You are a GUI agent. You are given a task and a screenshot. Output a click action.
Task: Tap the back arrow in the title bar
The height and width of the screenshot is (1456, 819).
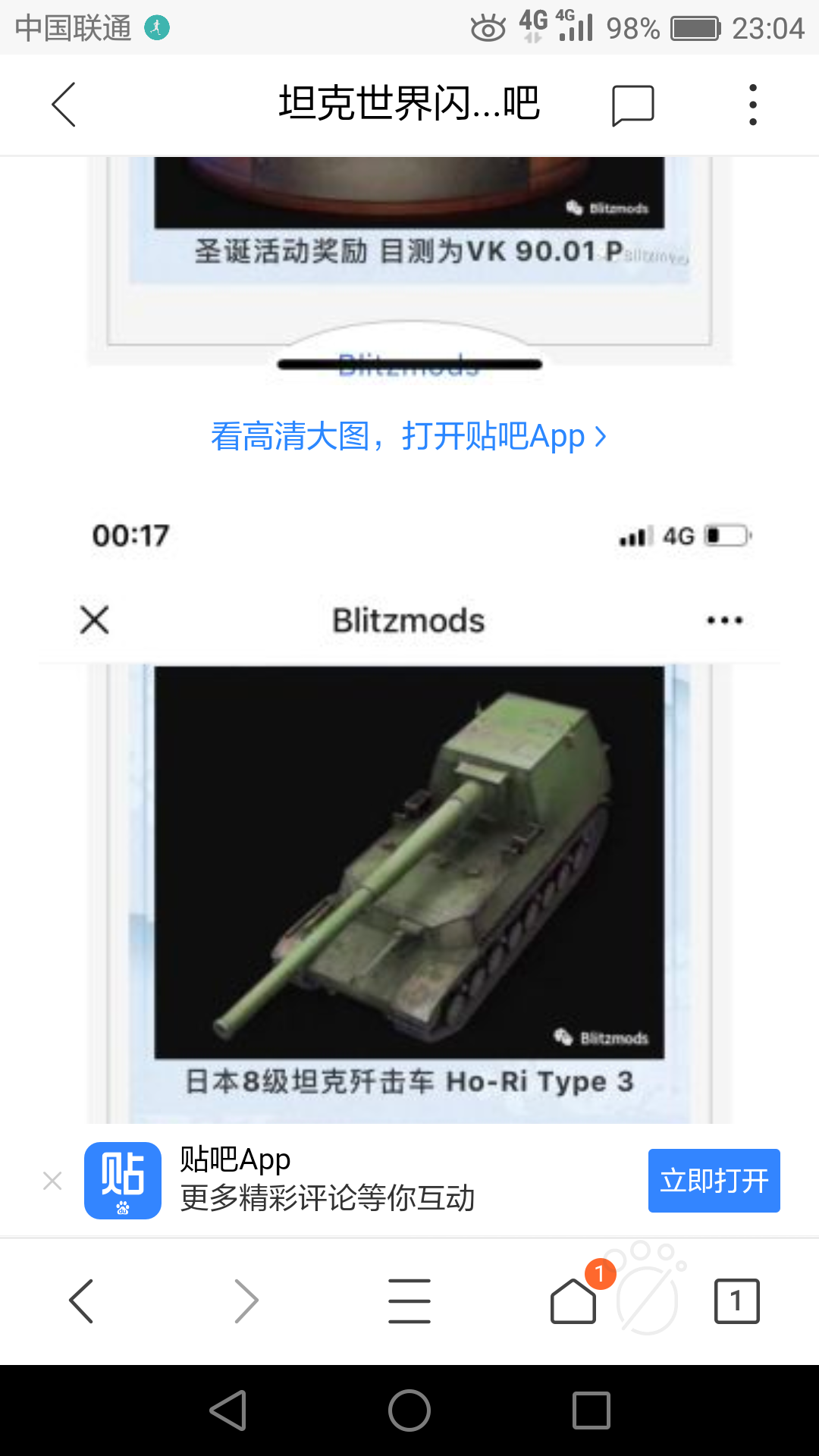coord(64,105)
